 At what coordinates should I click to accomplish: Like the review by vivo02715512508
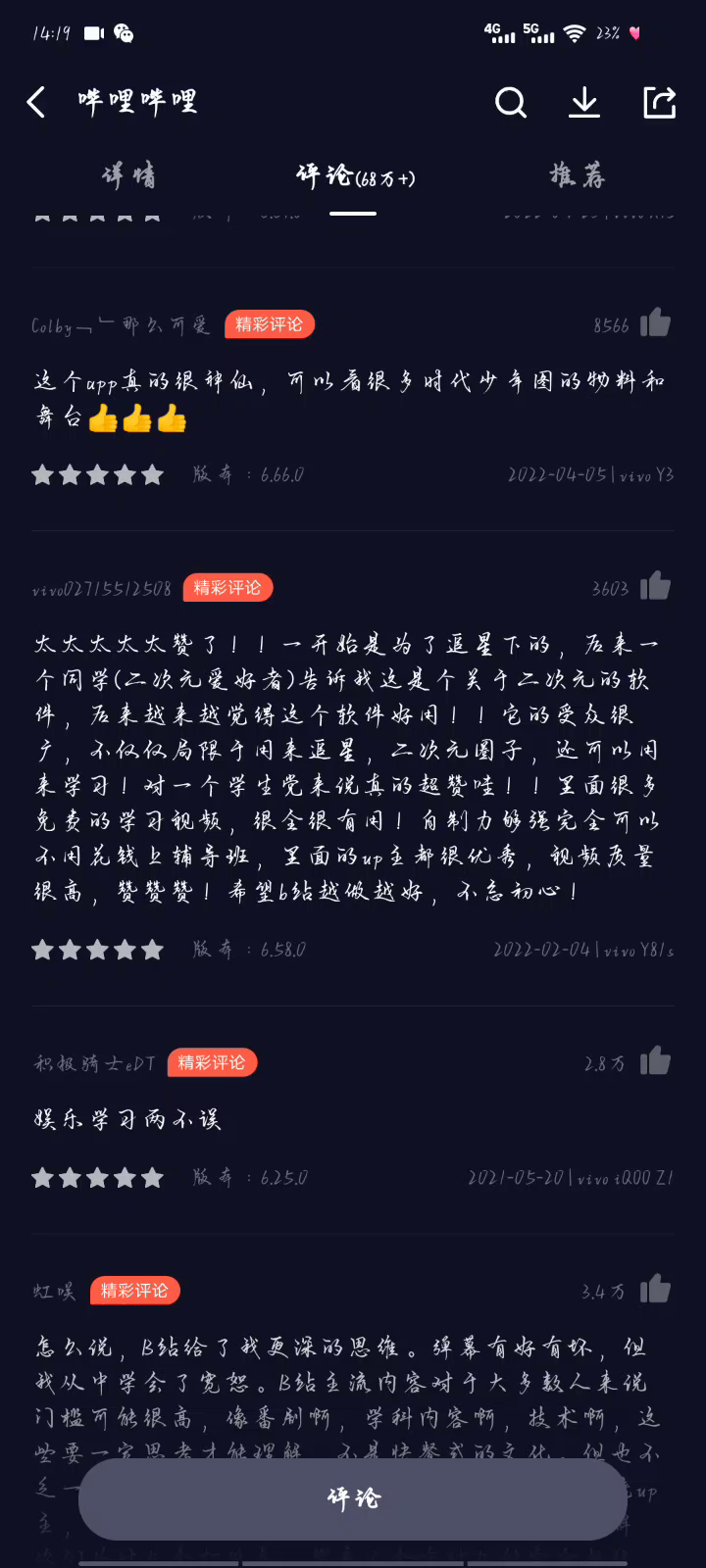[655, 587]
